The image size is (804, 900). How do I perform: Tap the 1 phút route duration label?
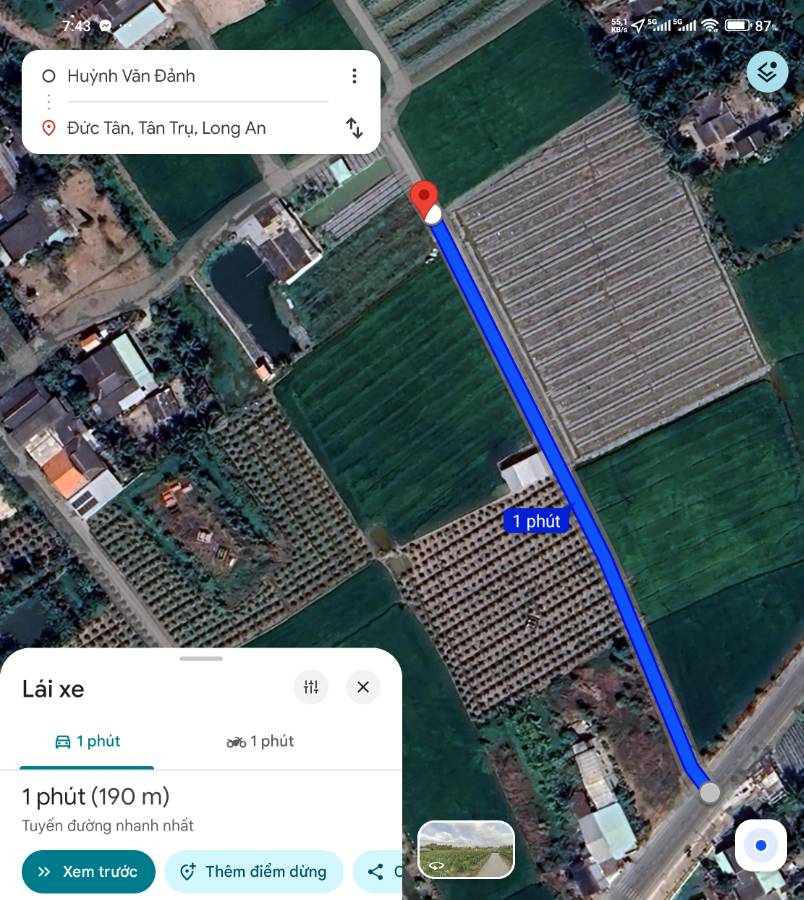click(536, 520)
